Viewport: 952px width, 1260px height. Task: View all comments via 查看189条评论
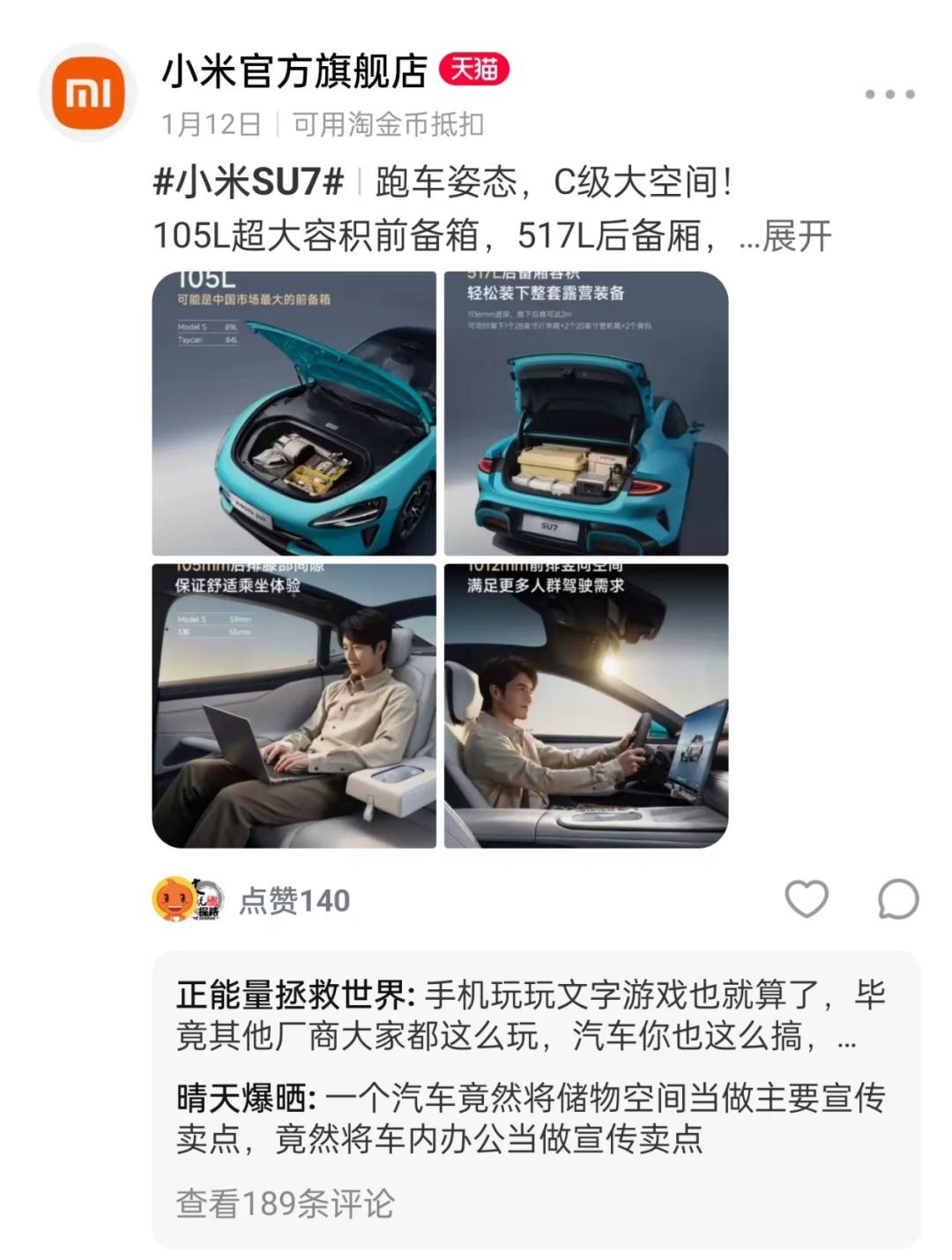pyautogui.click(x=285, y=1203)
